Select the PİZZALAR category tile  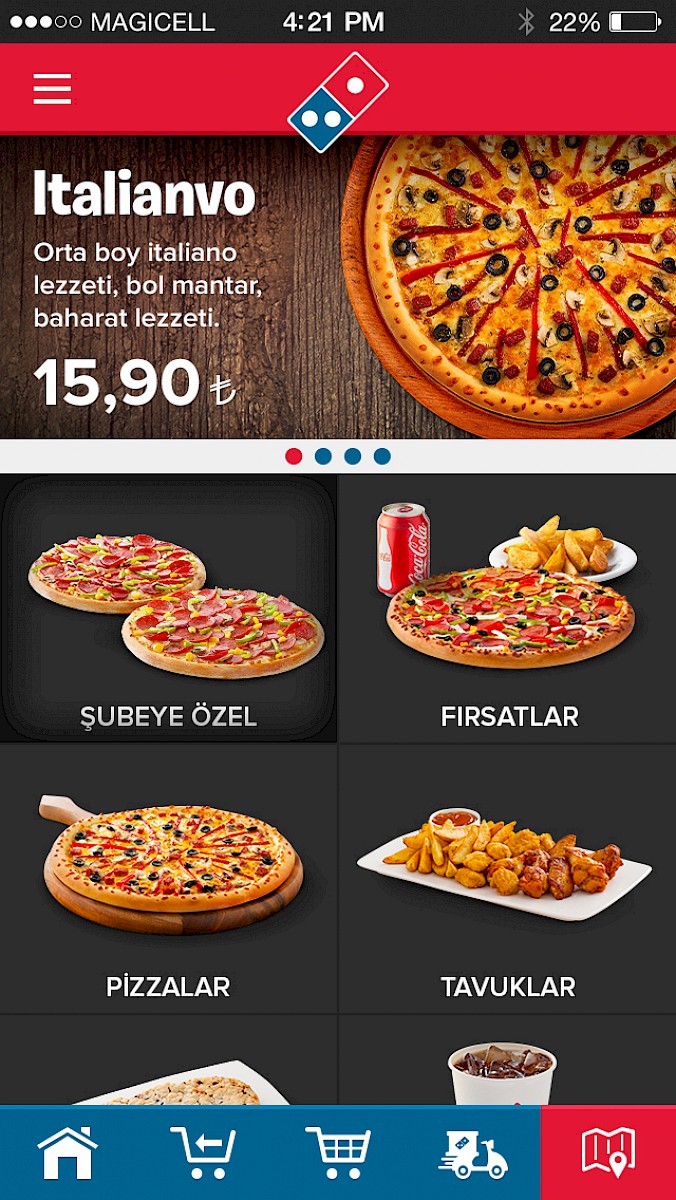click(x=169, y=879)
